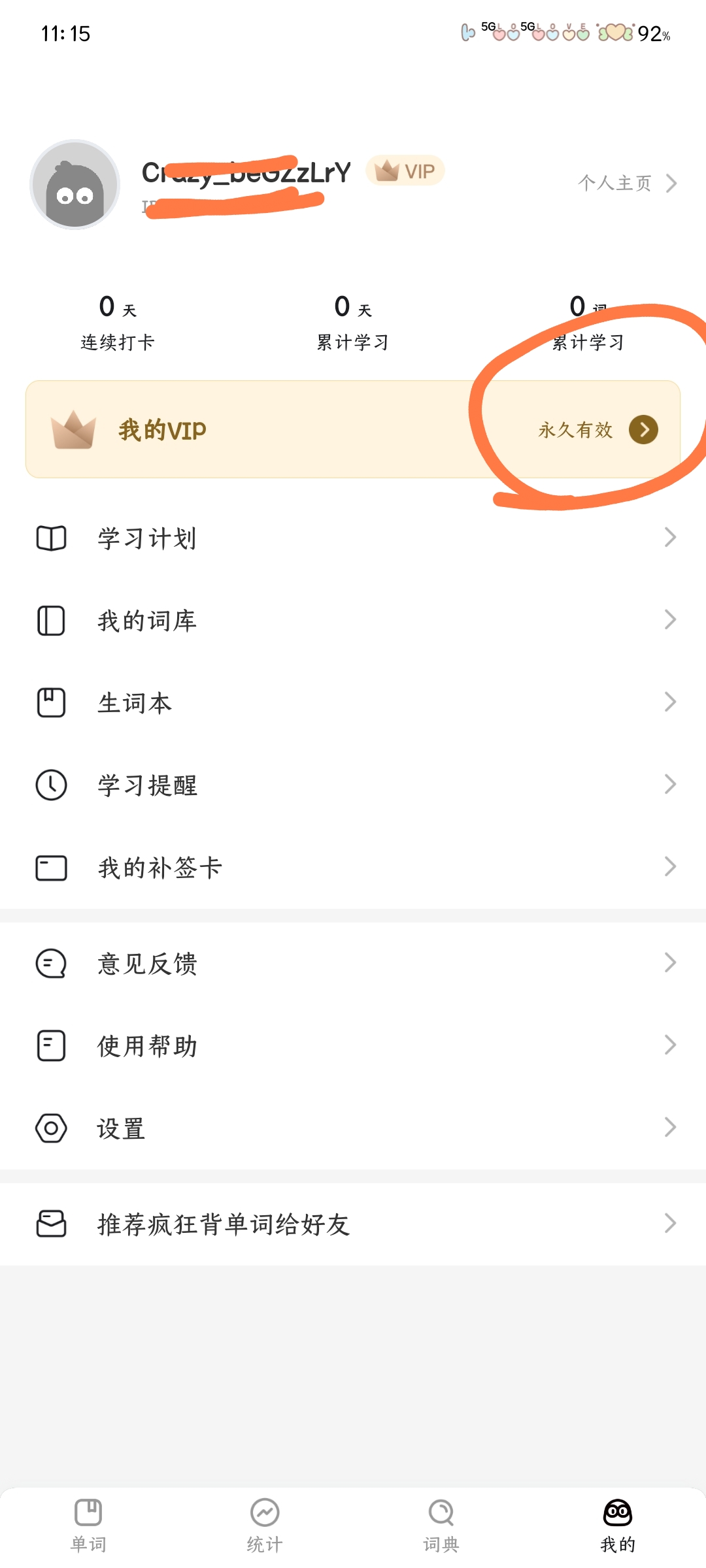Open 个人主页 via its chevron

click(671, 184)
